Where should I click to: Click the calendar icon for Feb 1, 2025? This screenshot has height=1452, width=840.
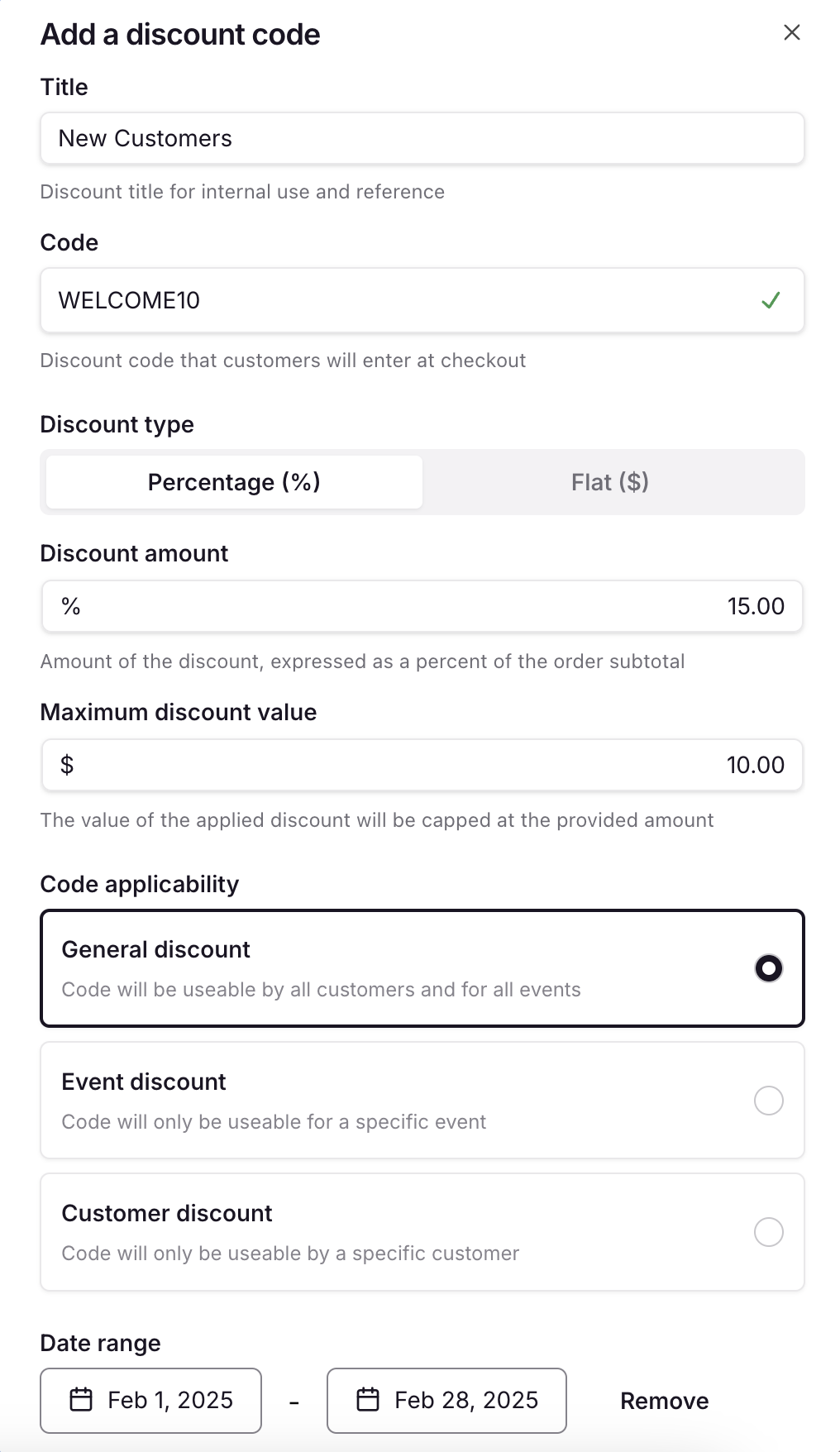(82, 1400)
